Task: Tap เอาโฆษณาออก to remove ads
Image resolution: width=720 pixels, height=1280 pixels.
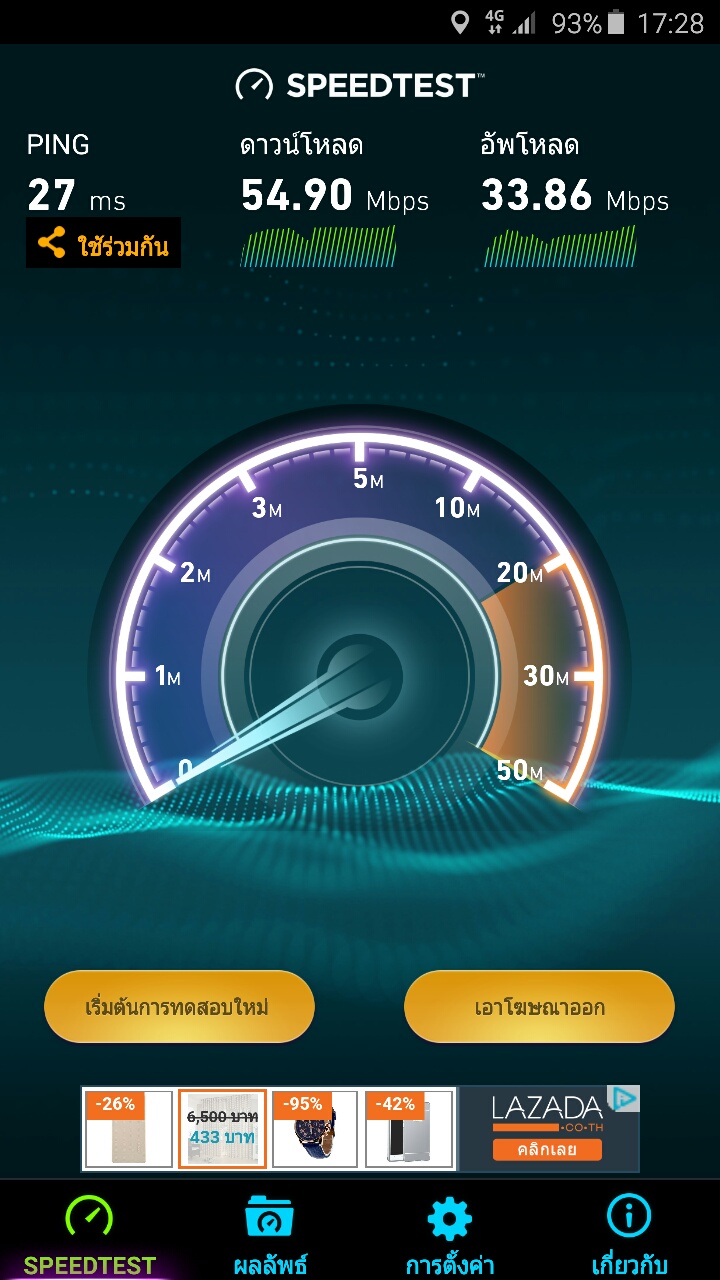Action: [539, 1006]
